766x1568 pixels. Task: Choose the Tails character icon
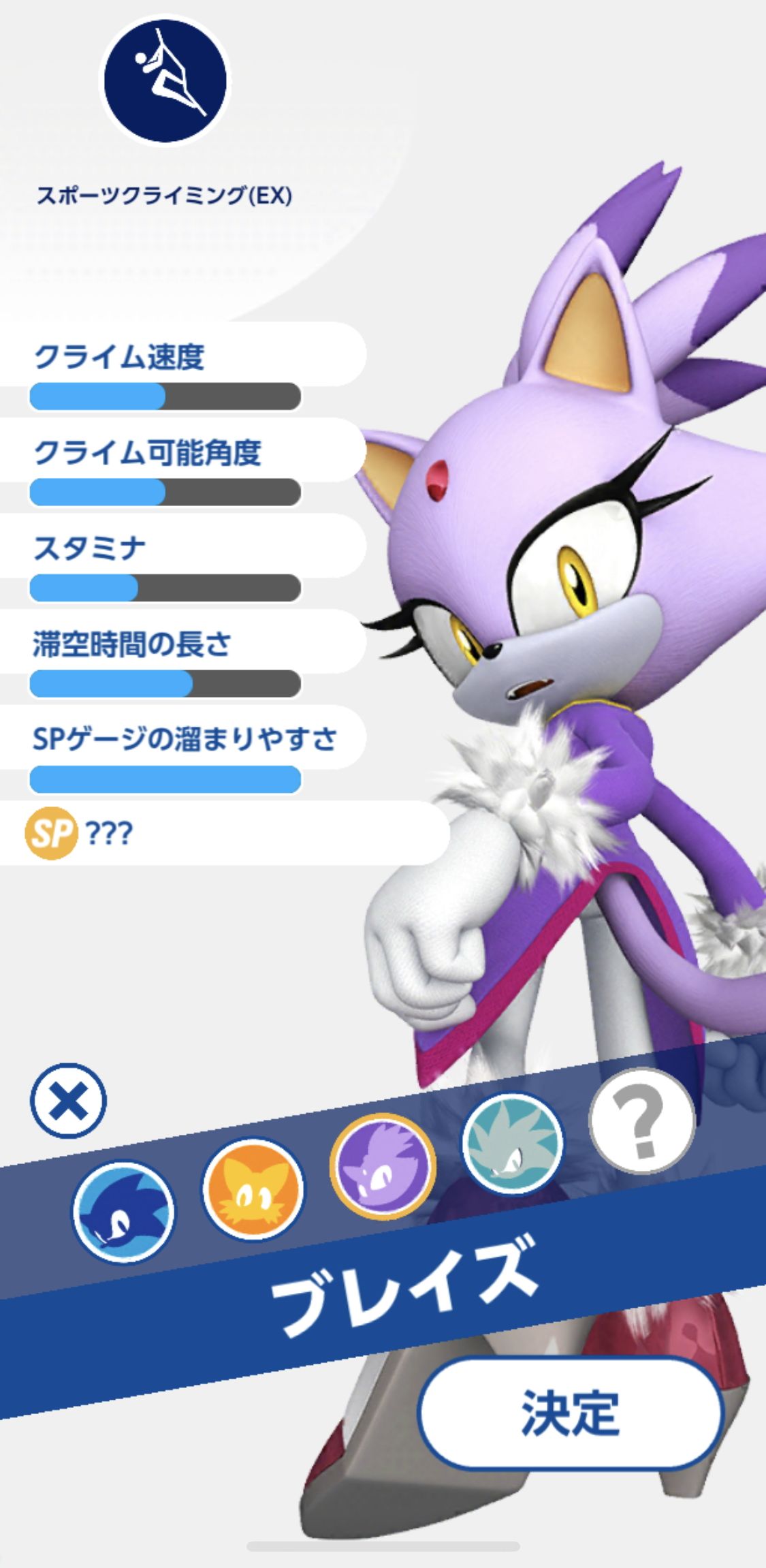click(x=253, y=1189)
